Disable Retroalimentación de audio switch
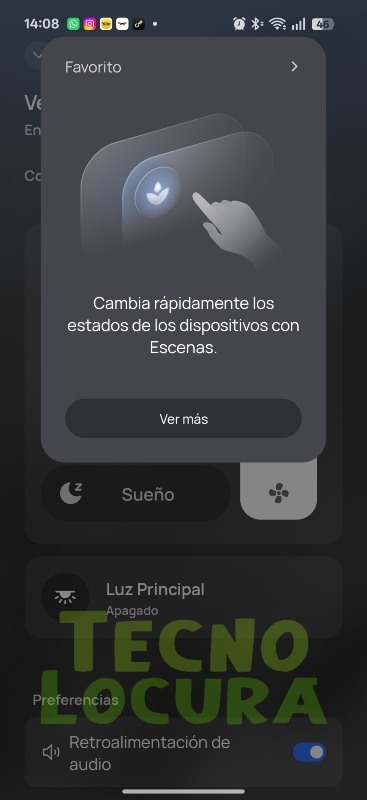Viewport: 367px width, 800px height. pos(309,752)
